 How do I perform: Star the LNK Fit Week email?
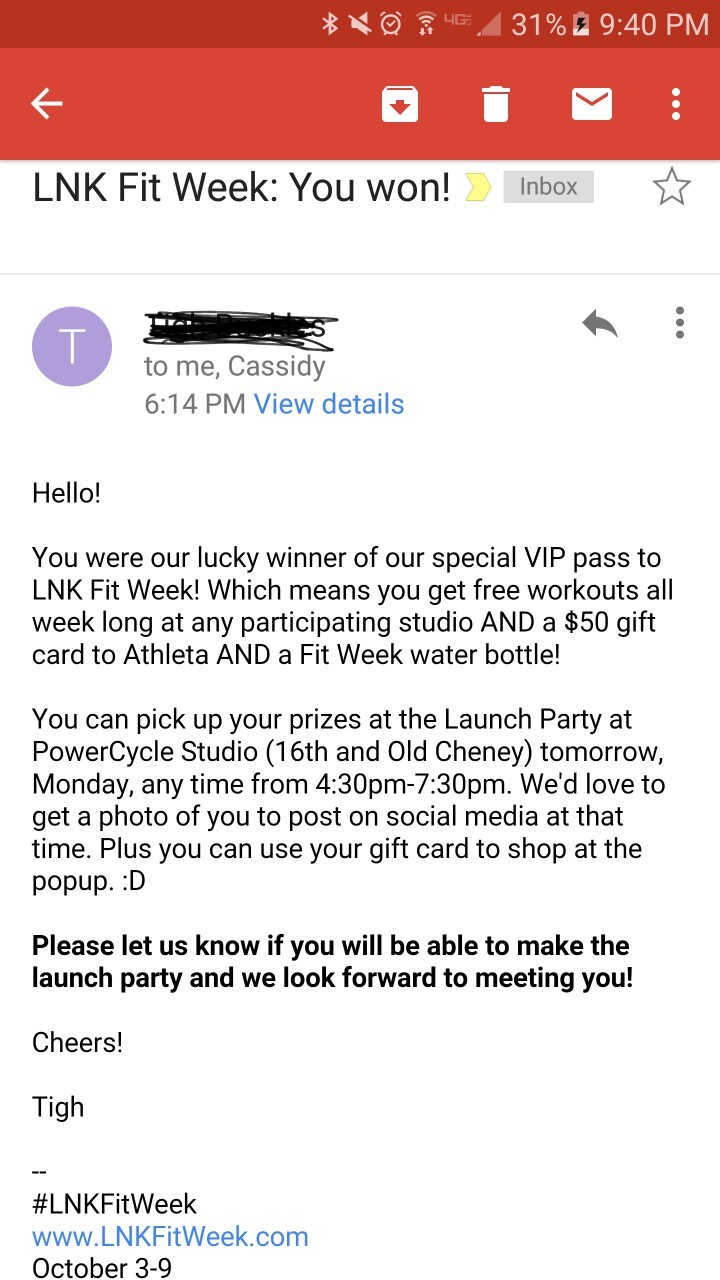tap(671, 187)
